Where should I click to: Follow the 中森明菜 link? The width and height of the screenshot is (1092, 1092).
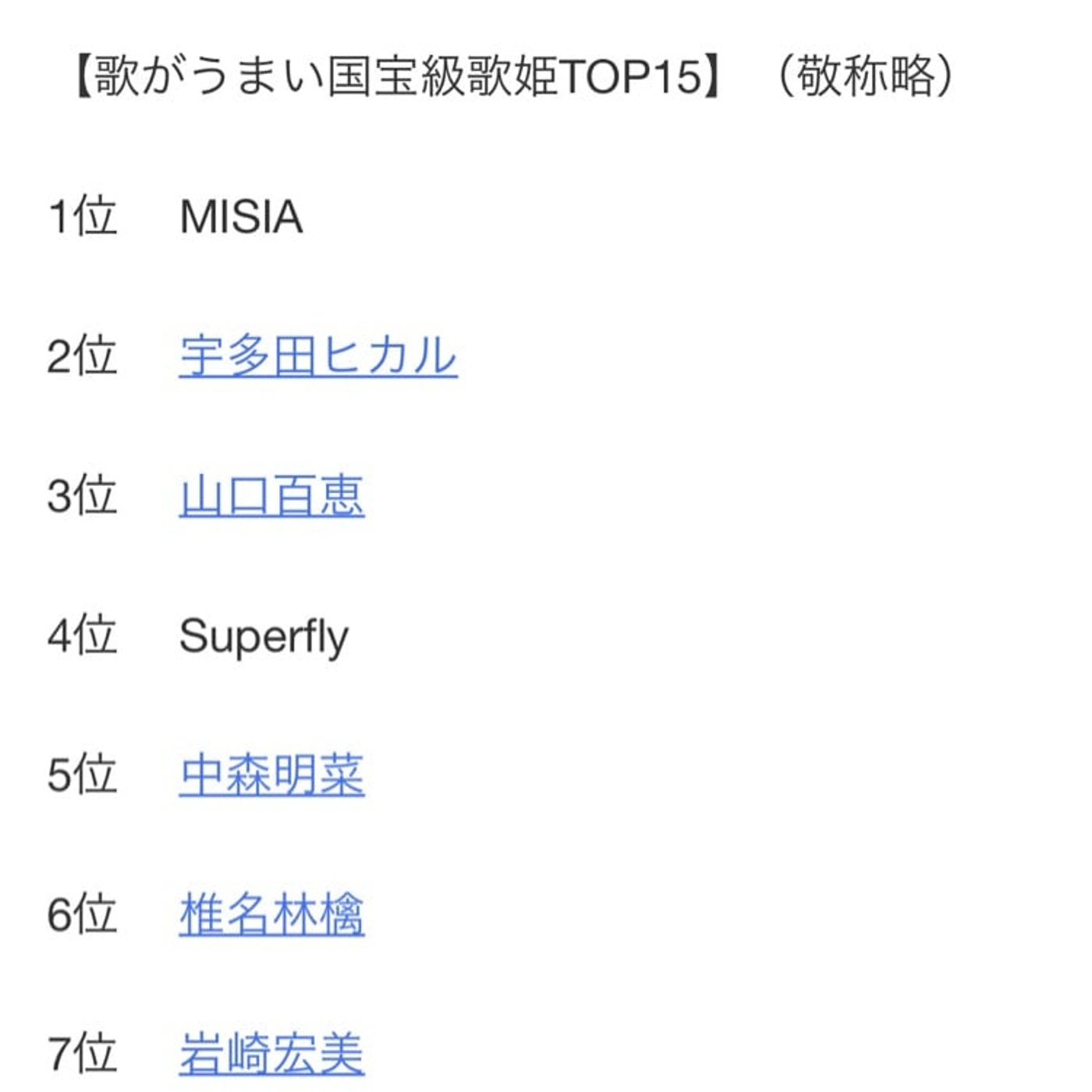[271, 775]
